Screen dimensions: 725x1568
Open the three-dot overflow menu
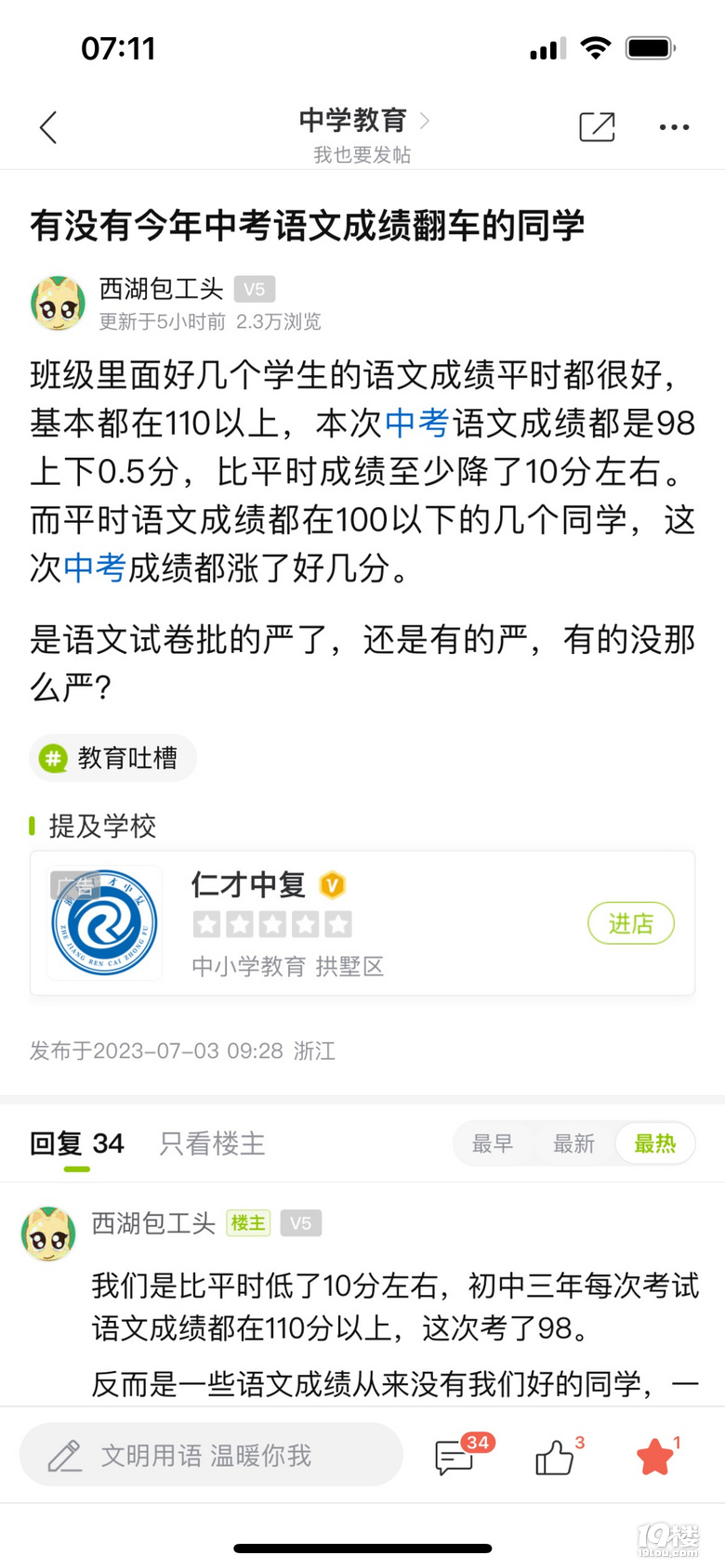tap(674, 127)
